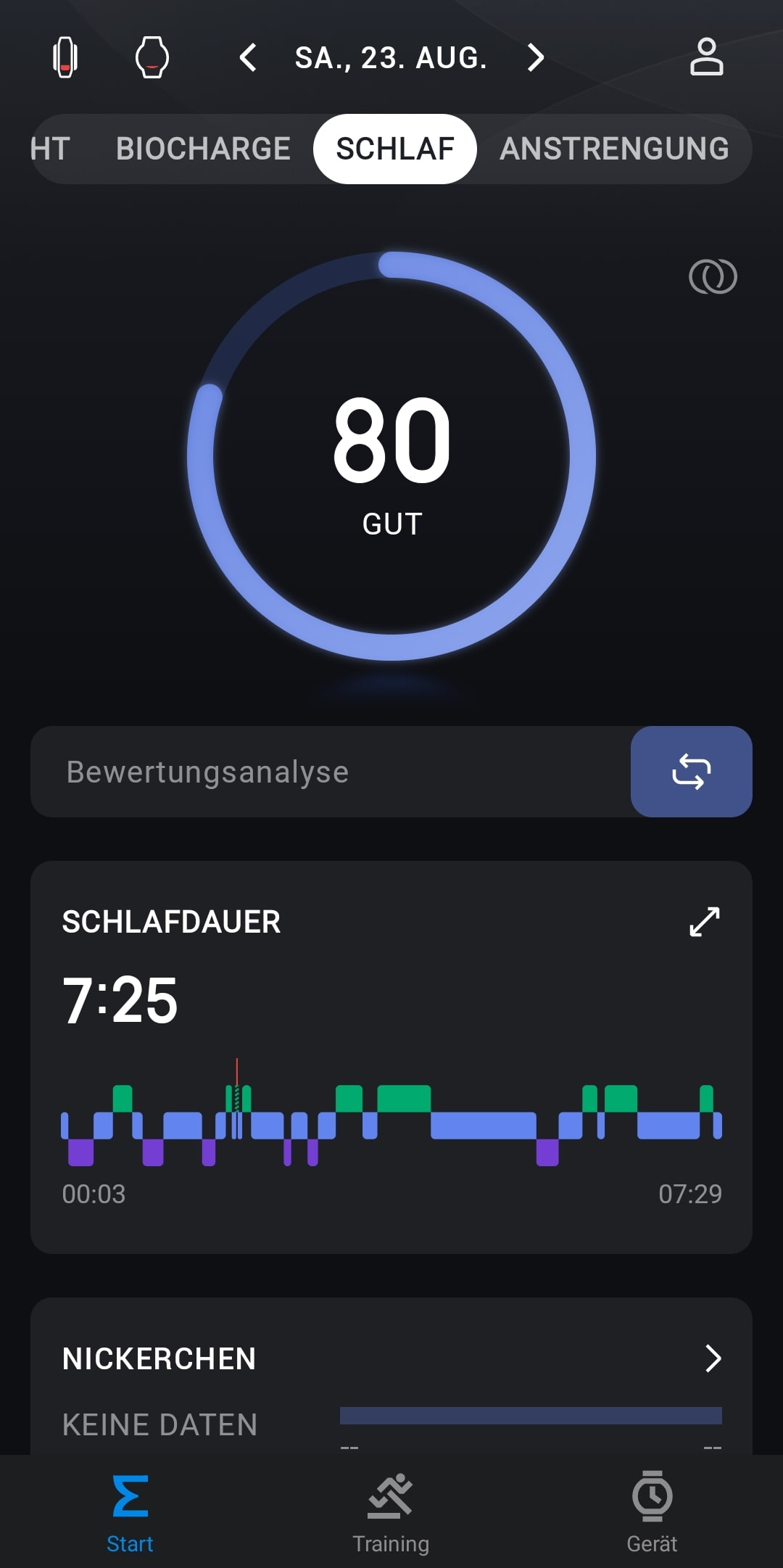Expand the Schlafdauer chart
Image resolution: width=783 pixels, height=1568 pixels.
click(704, 922)
